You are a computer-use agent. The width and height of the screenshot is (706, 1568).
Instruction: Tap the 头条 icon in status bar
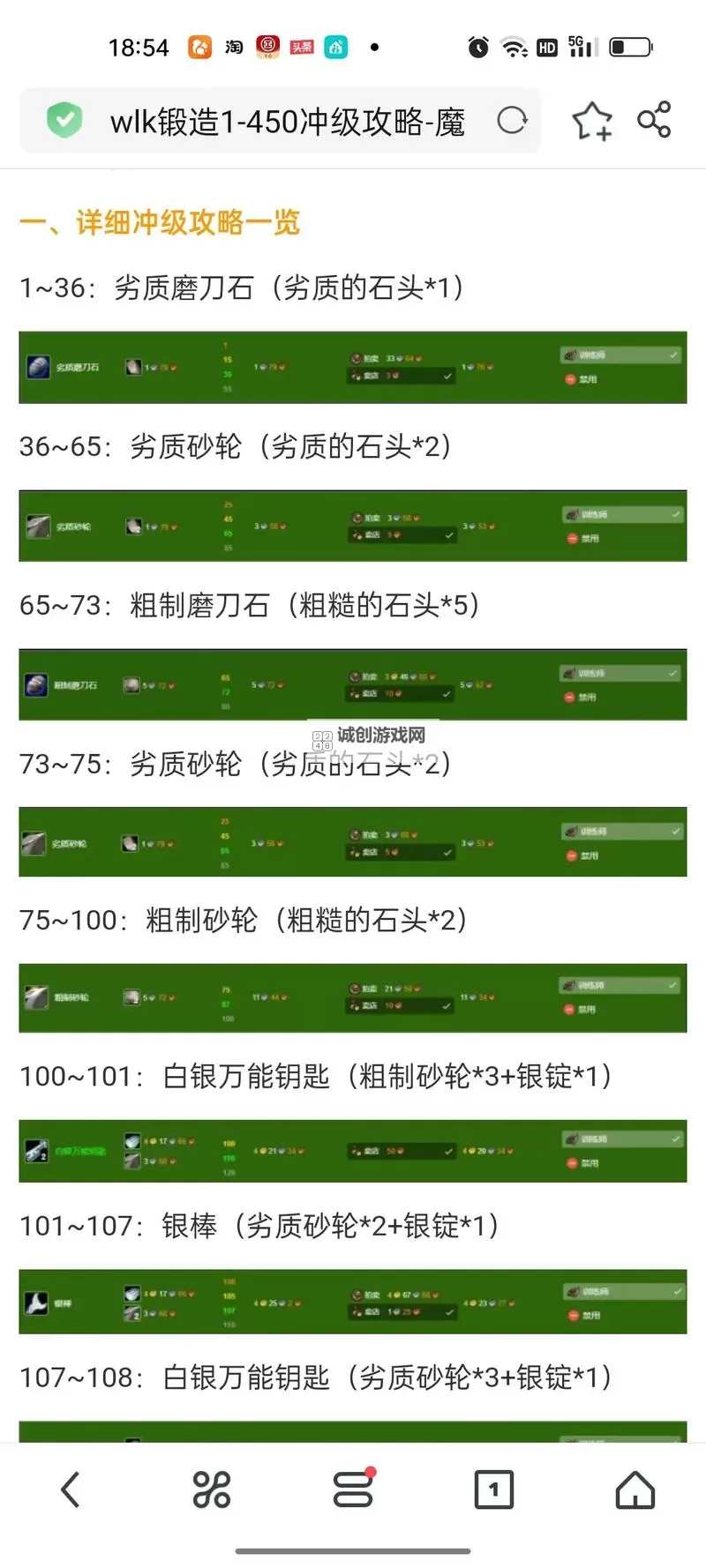(301, 46)
